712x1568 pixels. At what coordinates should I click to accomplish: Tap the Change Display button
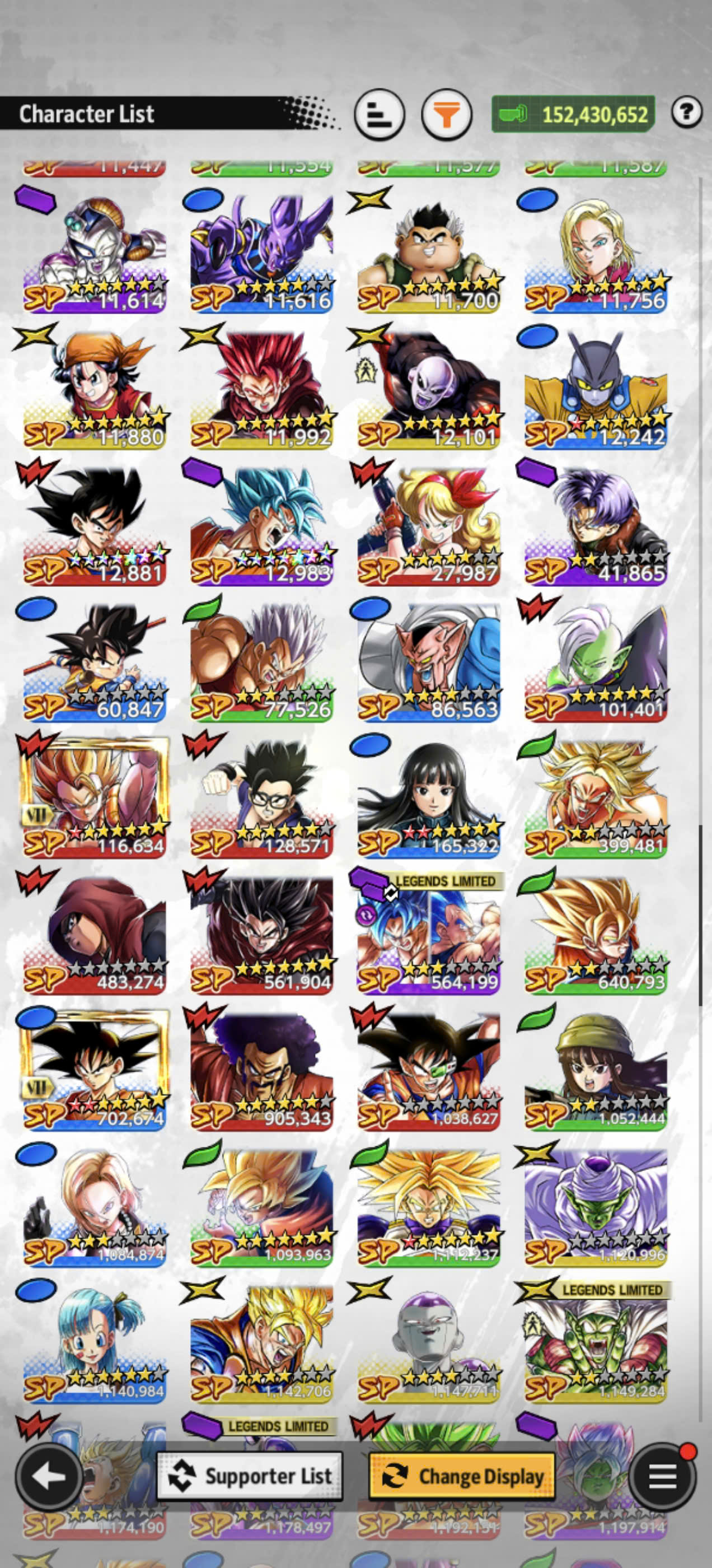pos(462,1476)
